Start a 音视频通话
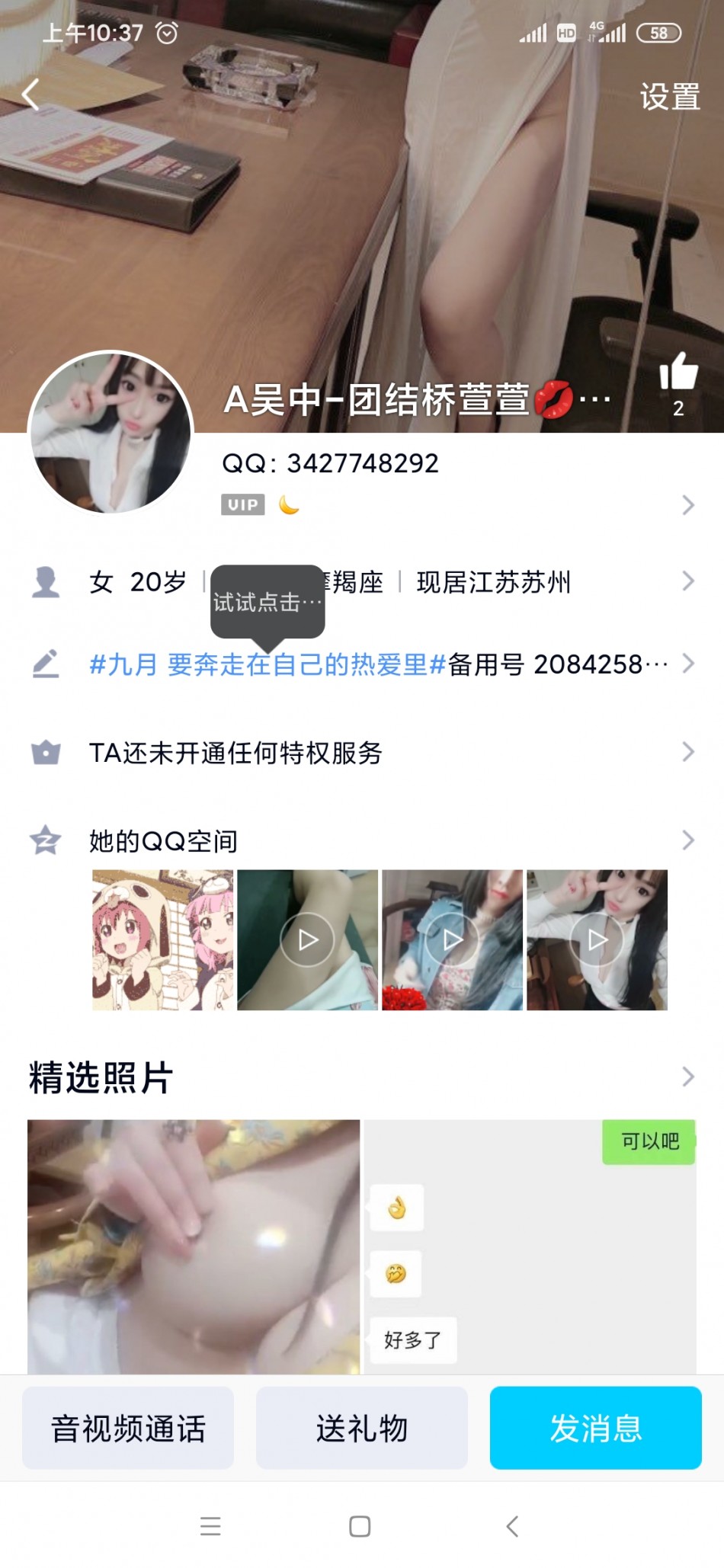The image size is (724, 1568). pos(128,1428)
